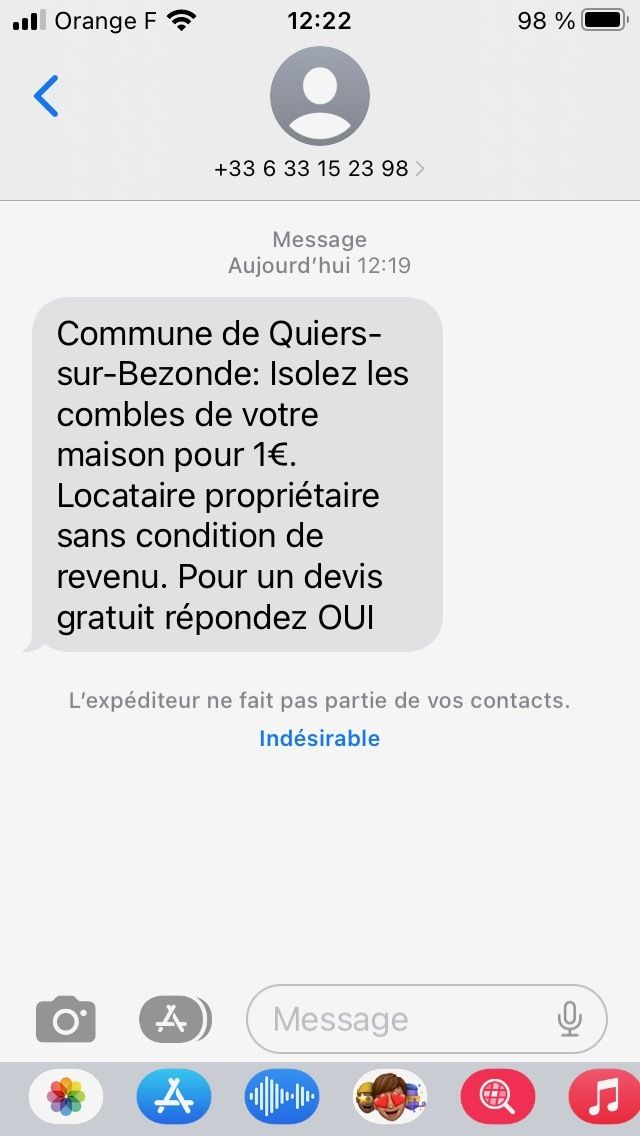Open the App Store iMessage app
The image size is (640, 1136).
tap(174, 1097)
